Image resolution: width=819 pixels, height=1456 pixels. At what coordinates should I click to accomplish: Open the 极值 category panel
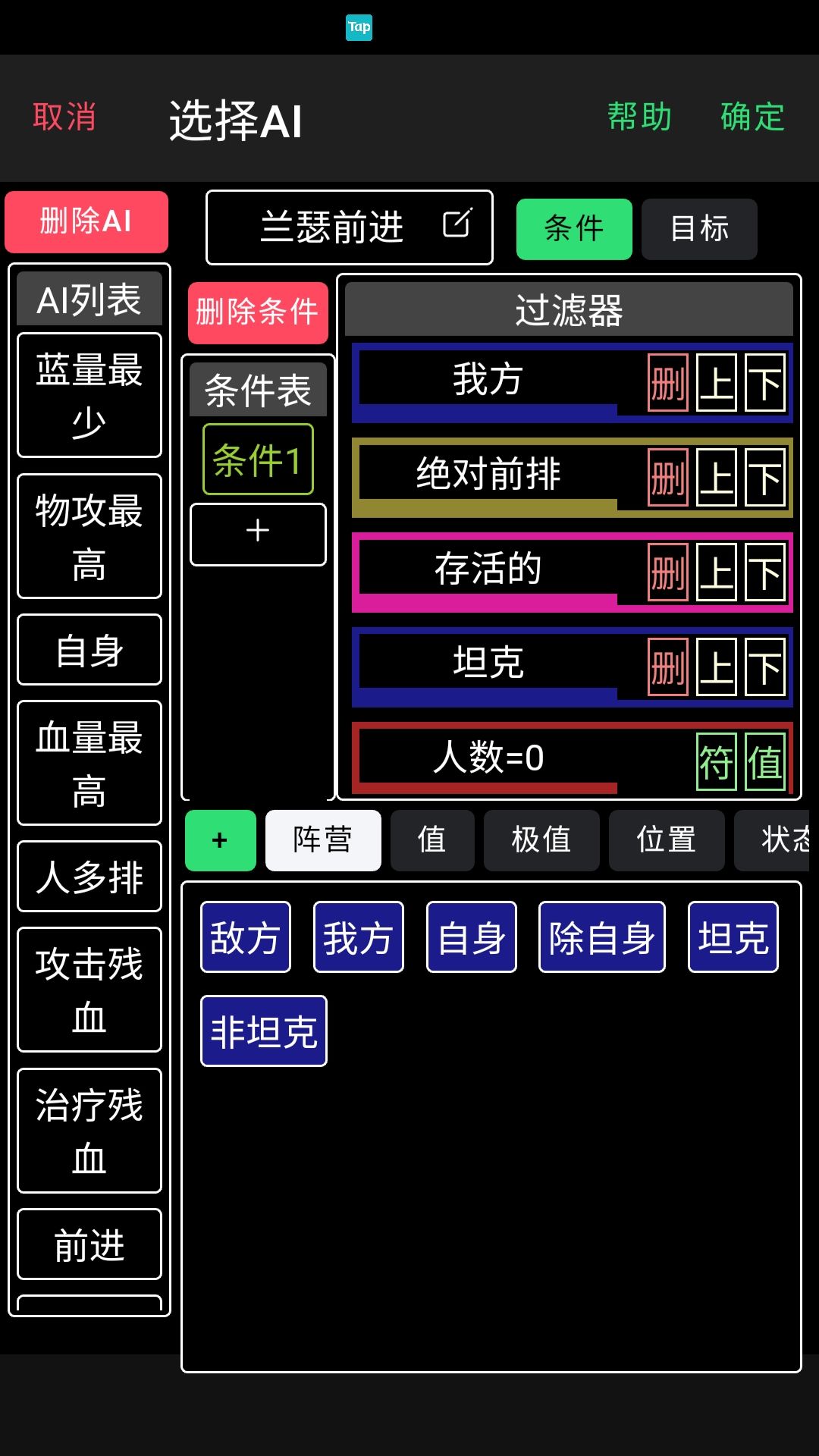pyautogui.click(x=541, y=840)
